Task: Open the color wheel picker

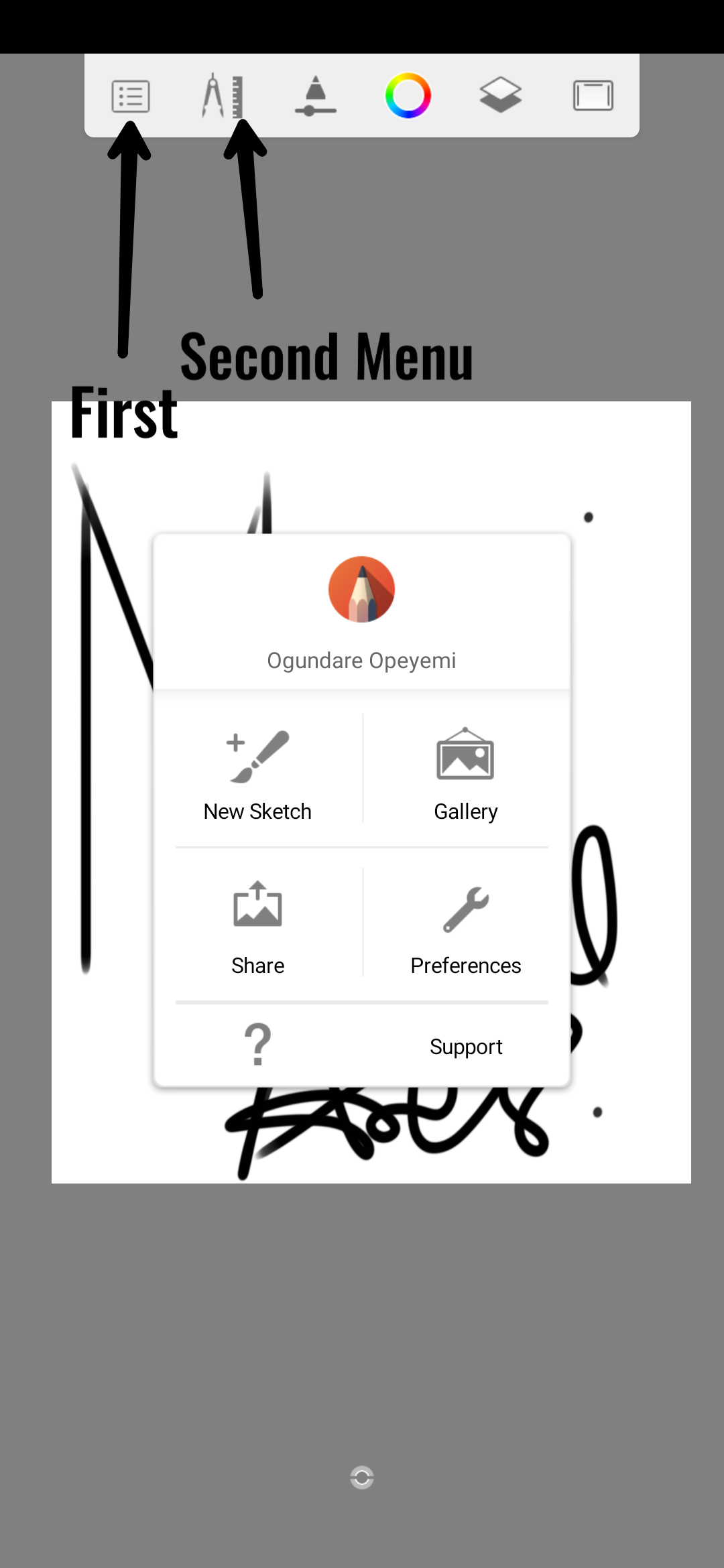Action: [x=408, y=96]
